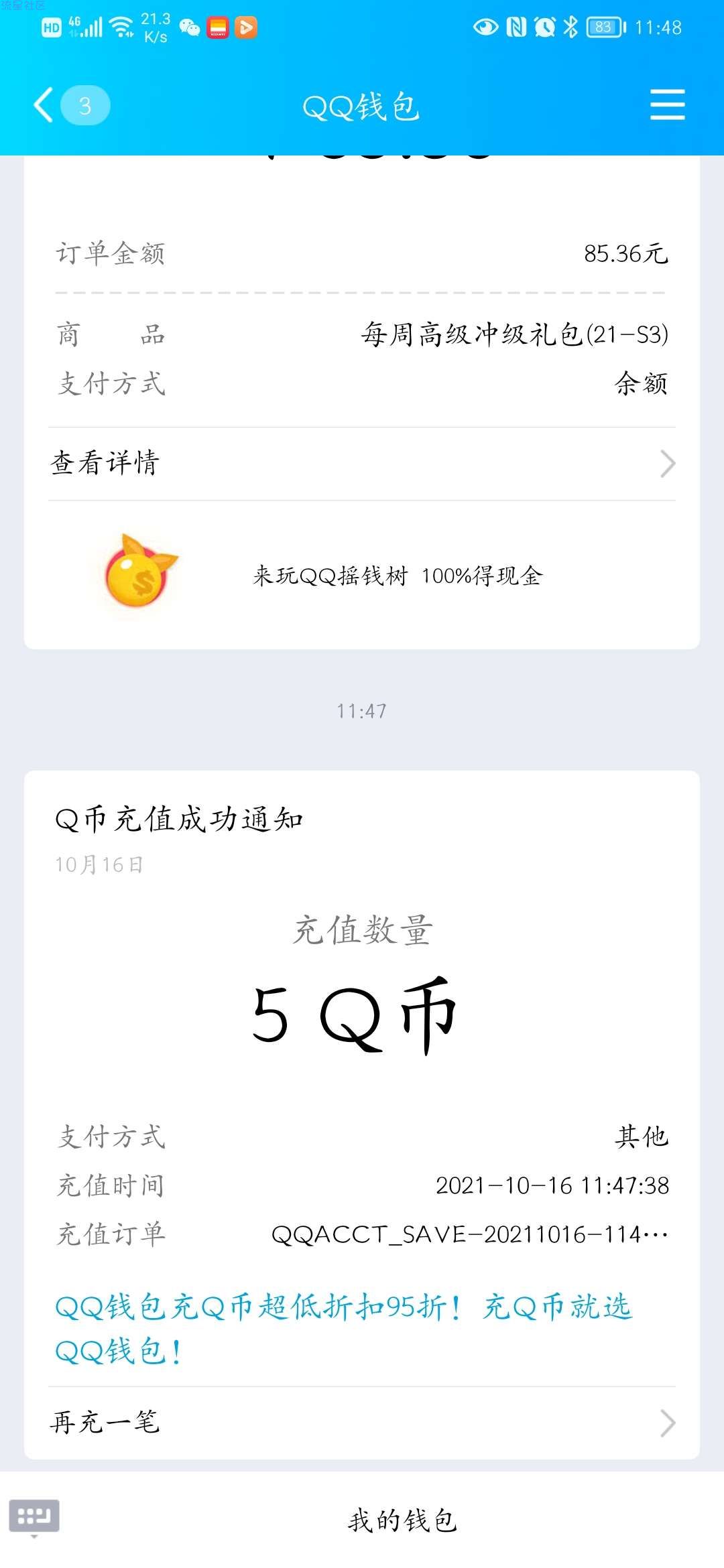The width and height of the screenshot is (724, 1568).
Task: Open 查看详情 for the 85.36元 order
Action: (362, 464)
